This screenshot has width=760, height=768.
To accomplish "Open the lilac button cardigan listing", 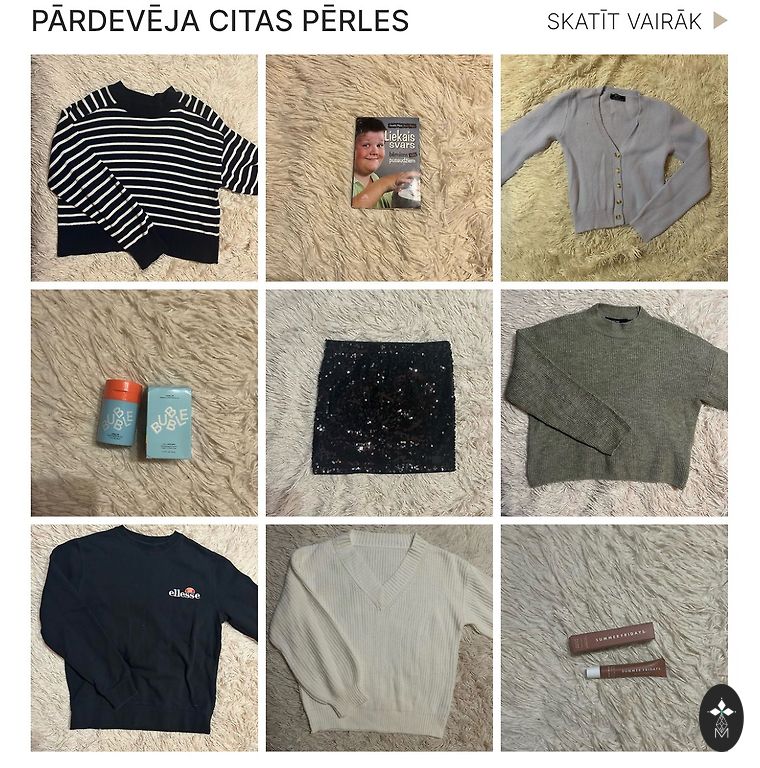I will [614, 168].
